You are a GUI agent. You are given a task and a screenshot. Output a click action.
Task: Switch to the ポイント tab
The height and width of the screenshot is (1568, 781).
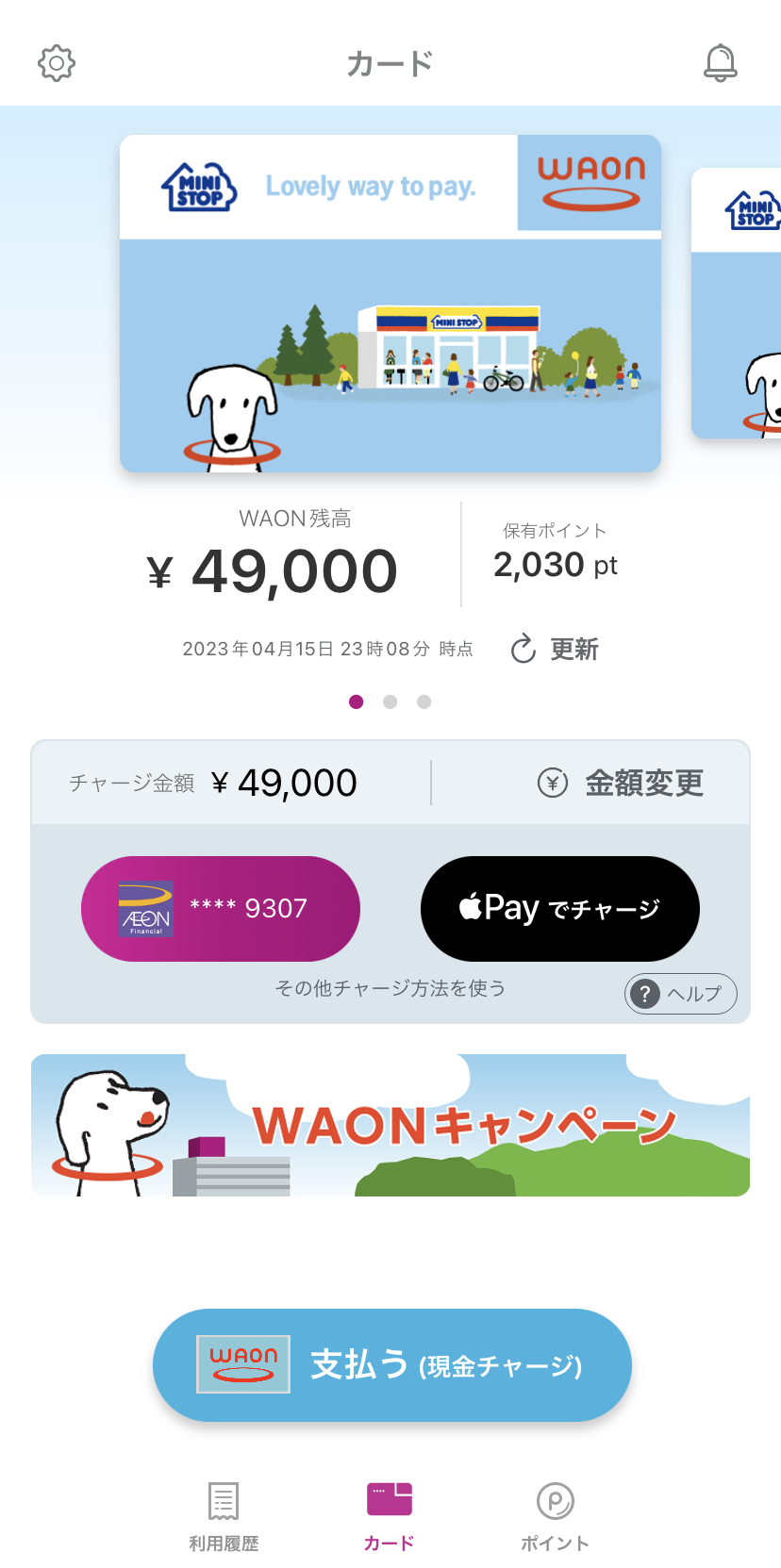[555, 1515]
